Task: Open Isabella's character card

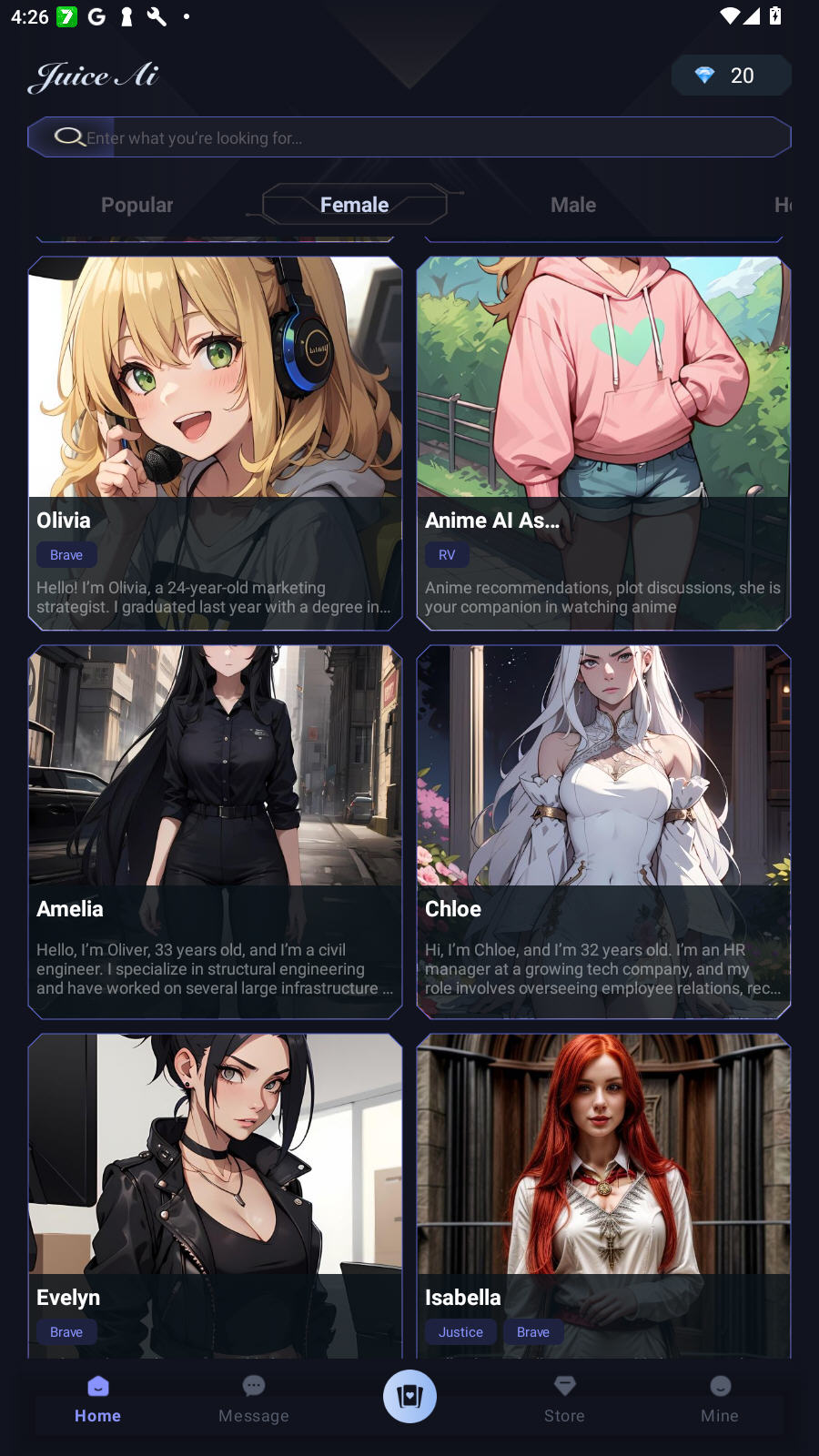Action: [x=603, y=1194]
